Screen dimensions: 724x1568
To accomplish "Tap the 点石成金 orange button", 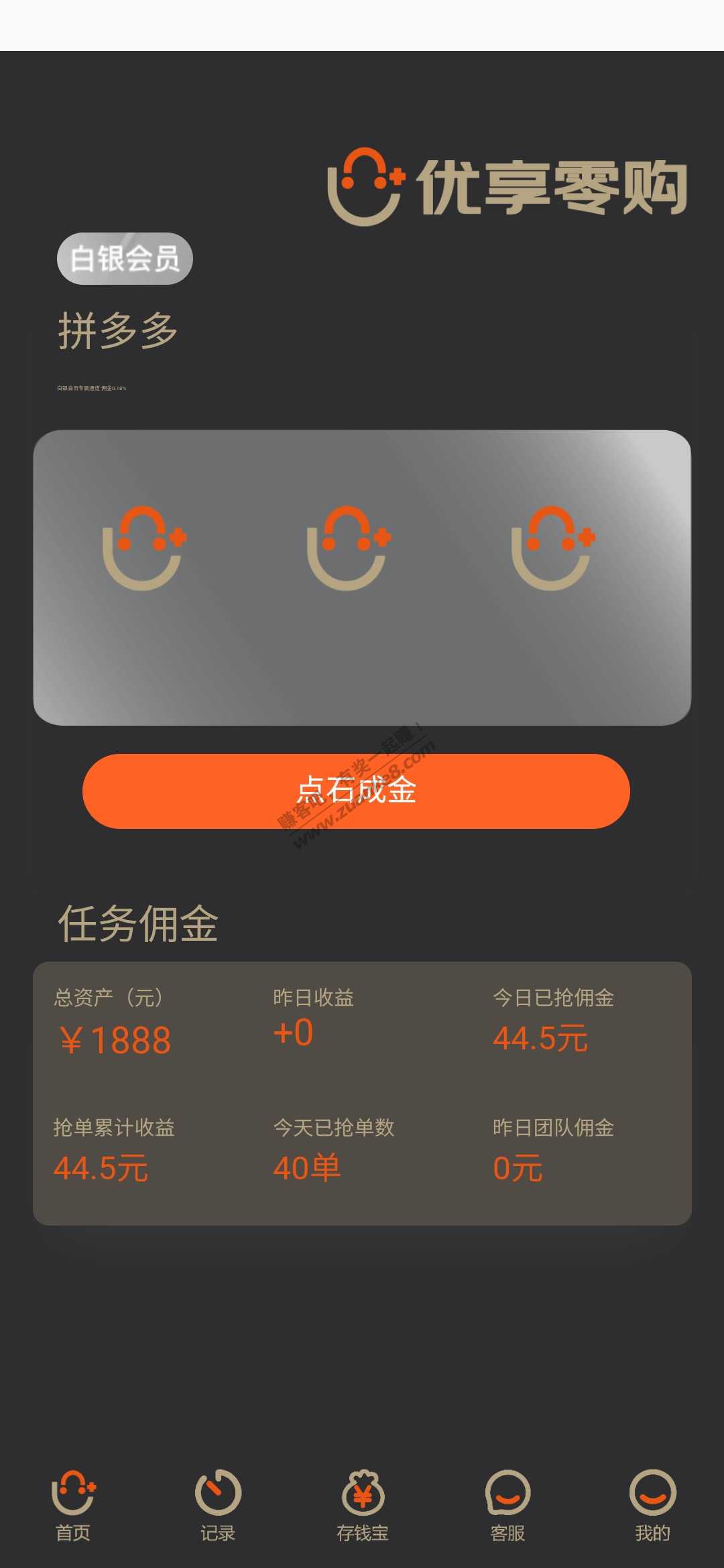I will tap(356, 791).
